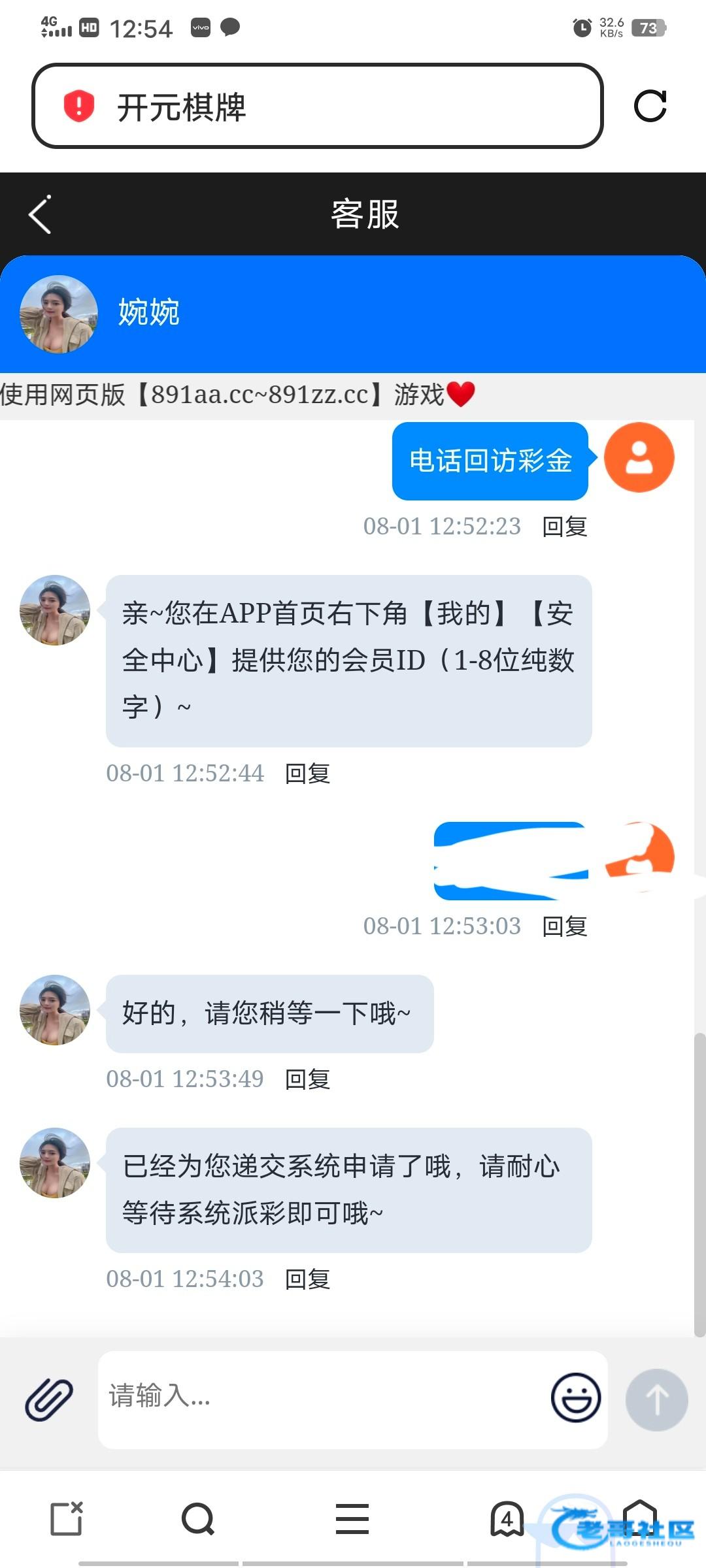Reply to the 12:52:44 message about 会员ID
Screen dimensions: 706x1568
coord(307,774)
